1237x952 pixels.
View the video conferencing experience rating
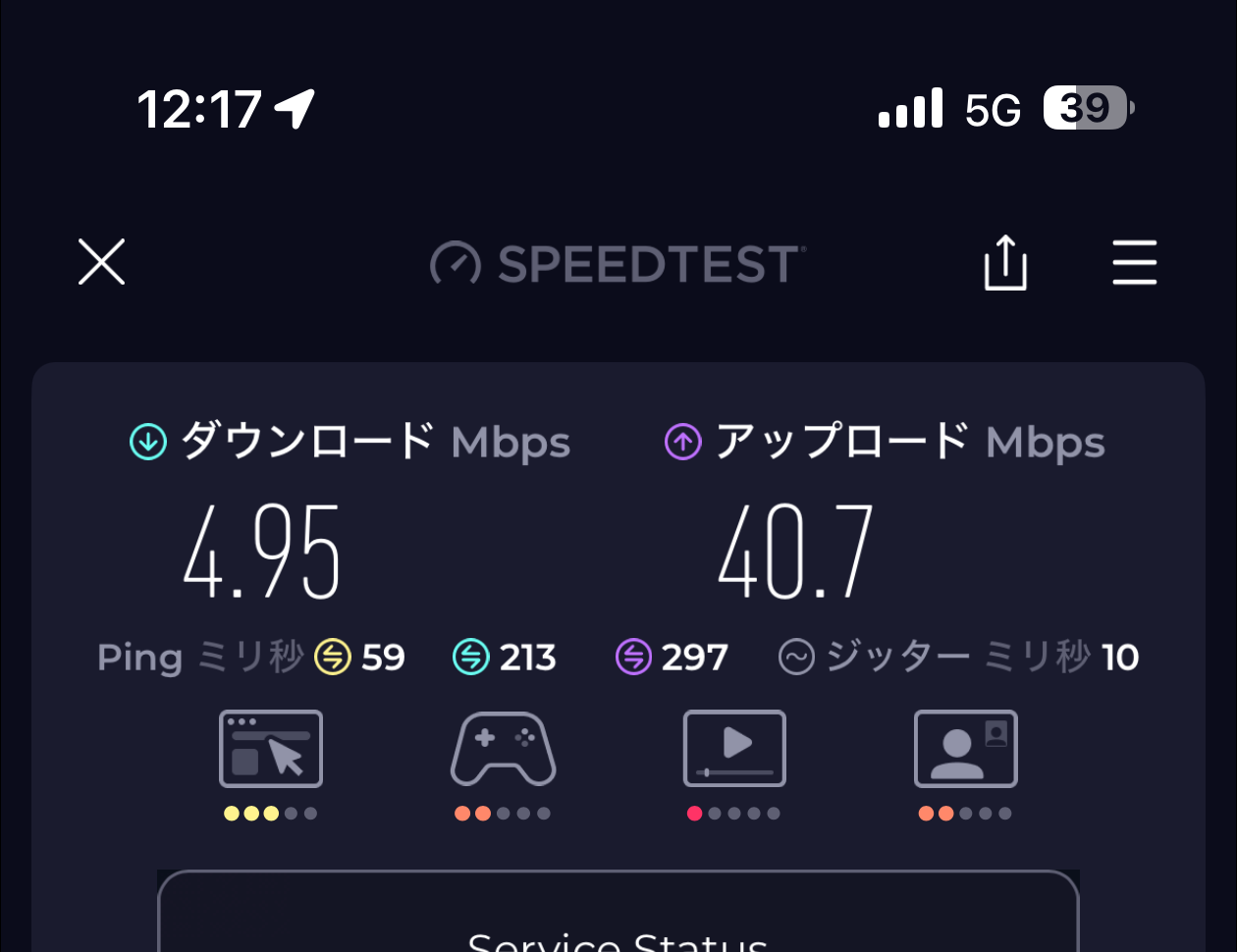(x=965, y=750)
